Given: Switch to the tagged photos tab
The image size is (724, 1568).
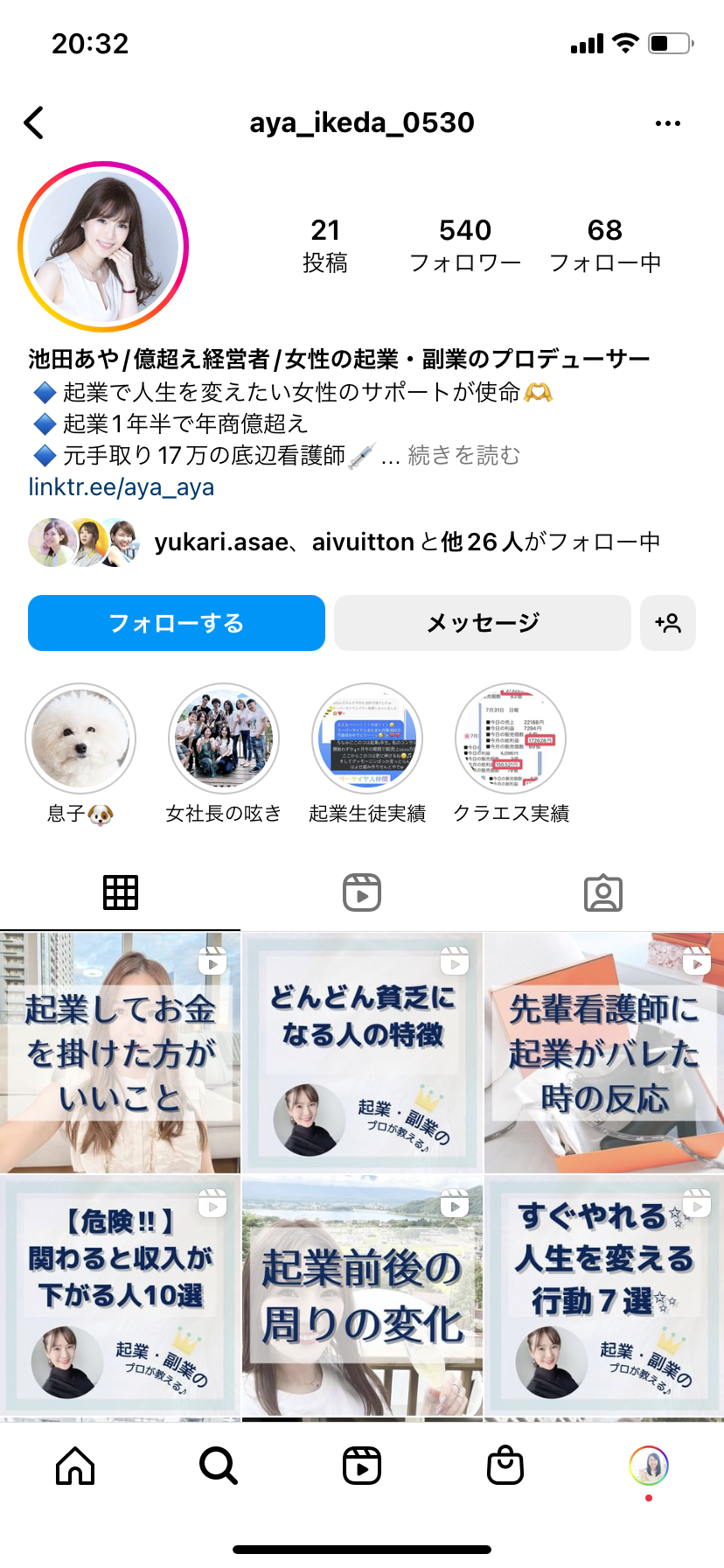Looking at the screenshot, I should pos(603,892).
